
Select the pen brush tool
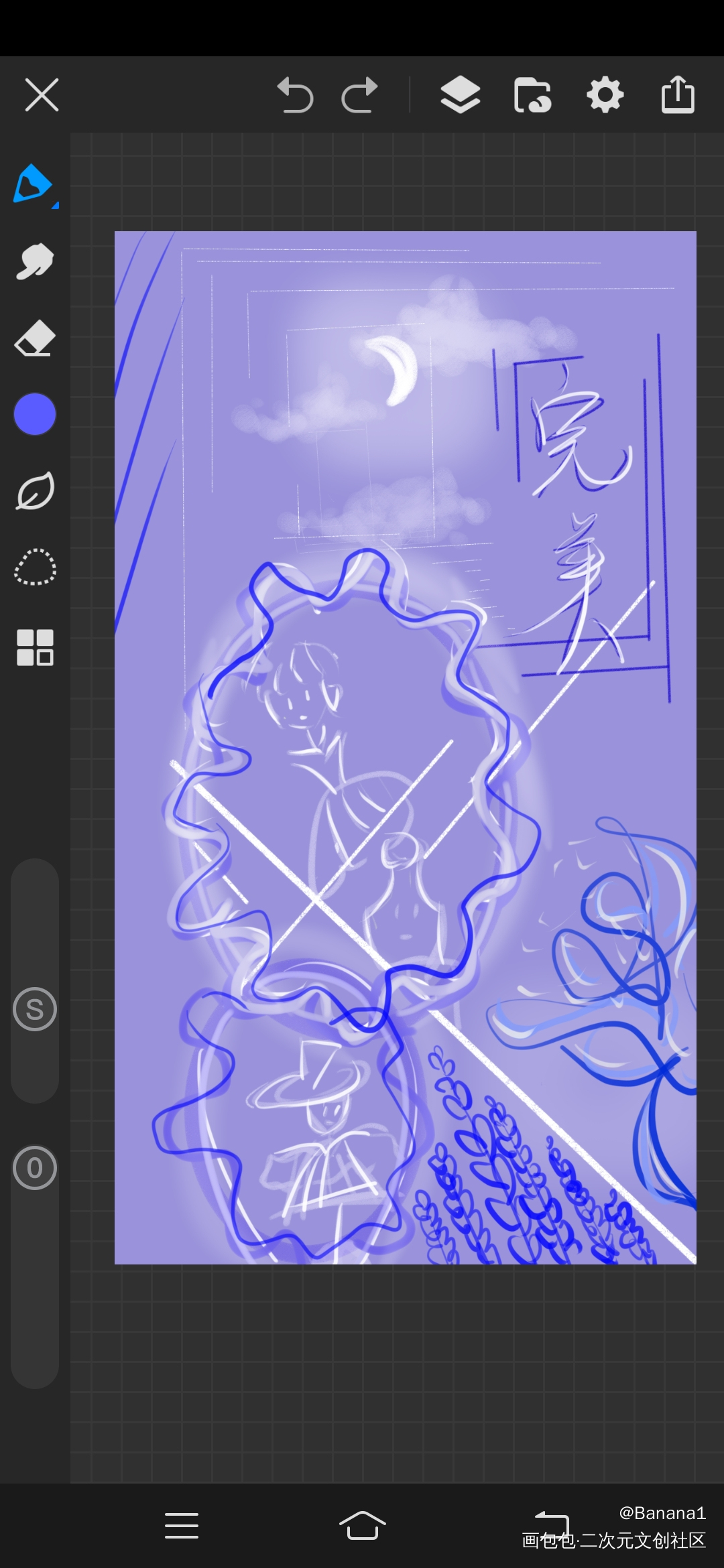(34, 184)
